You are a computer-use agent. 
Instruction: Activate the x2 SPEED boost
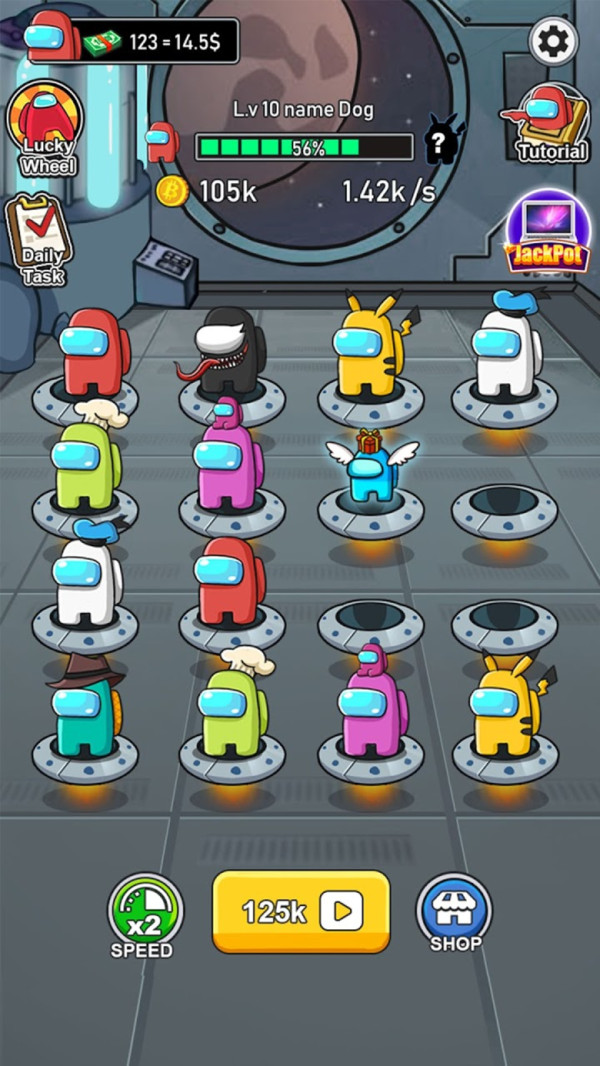(x=145, y=913)
